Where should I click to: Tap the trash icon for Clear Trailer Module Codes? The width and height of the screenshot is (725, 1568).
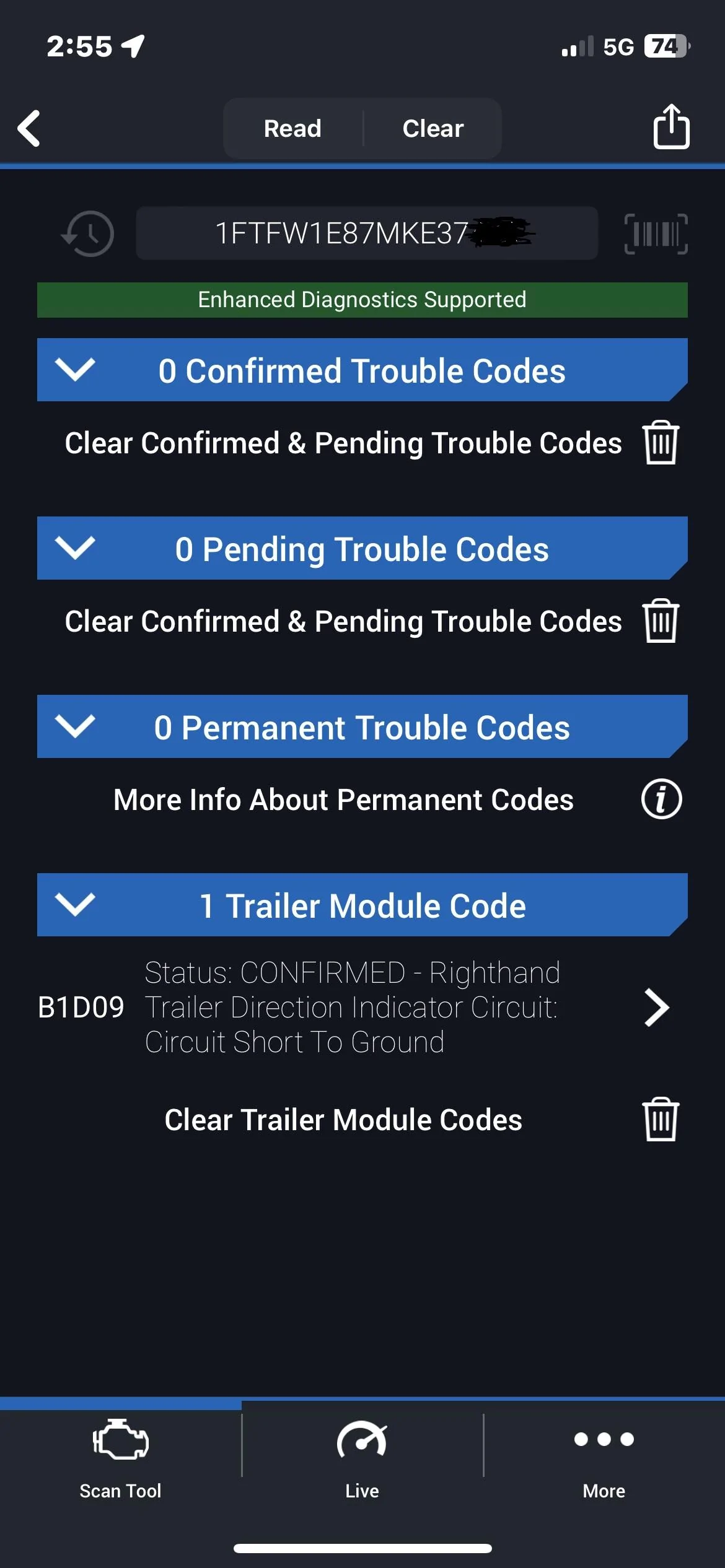pos(660,1120)
